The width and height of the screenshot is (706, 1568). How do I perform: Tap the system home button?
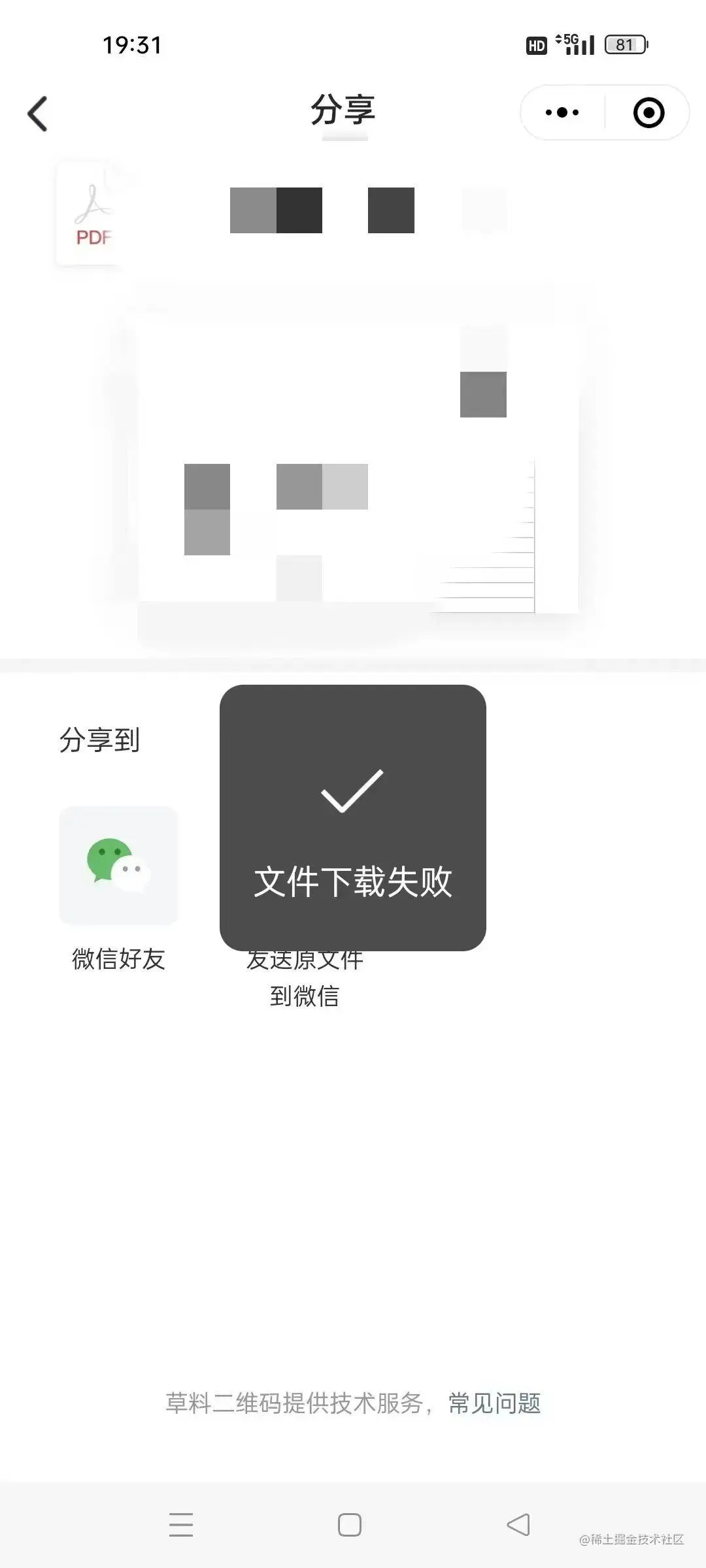pos(350,1525)
